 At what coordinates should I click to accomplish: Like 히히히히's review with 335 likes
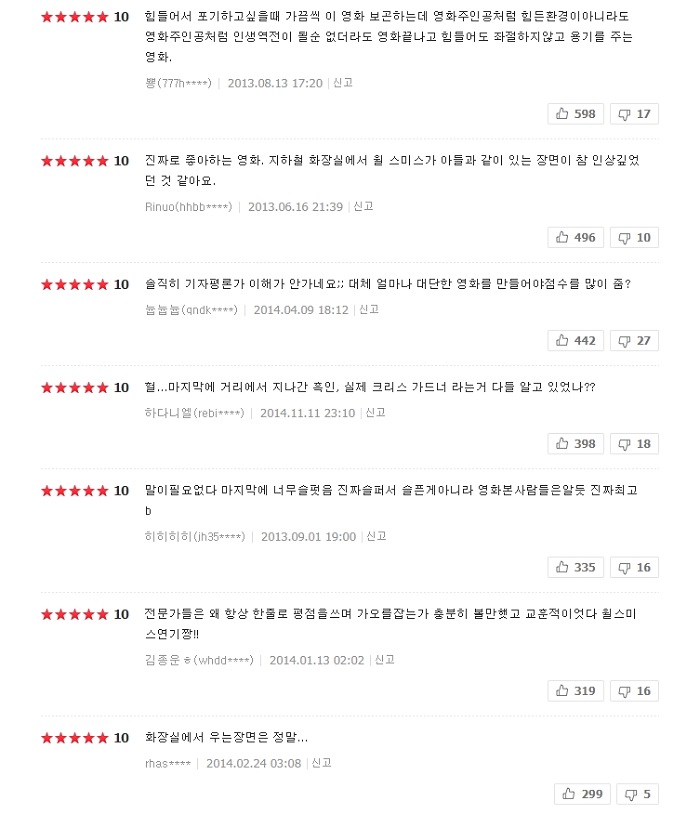[x=575, y=567]
